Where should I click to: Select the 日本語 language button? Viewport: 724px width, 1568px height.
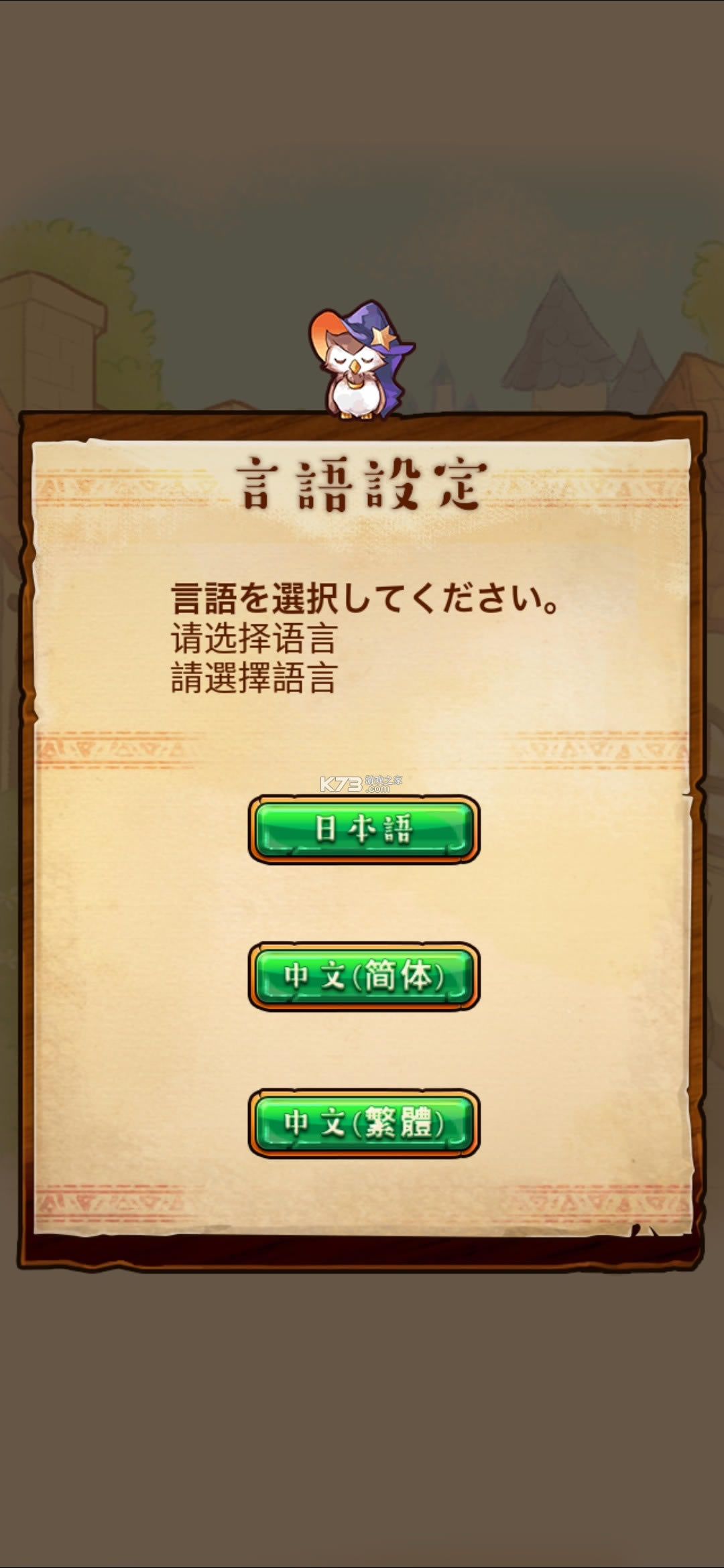click(364, 830)
